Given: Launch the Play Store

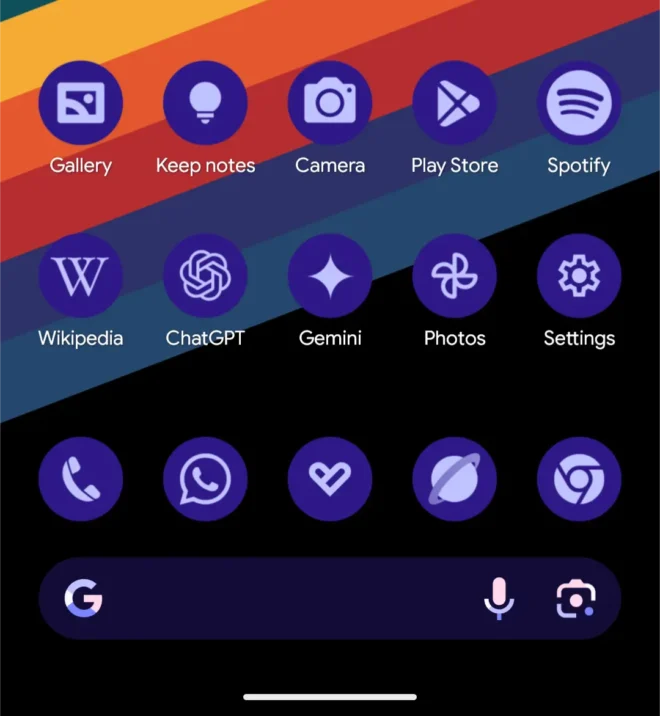Looking at the screenshot, I should [x=455, y=102].
